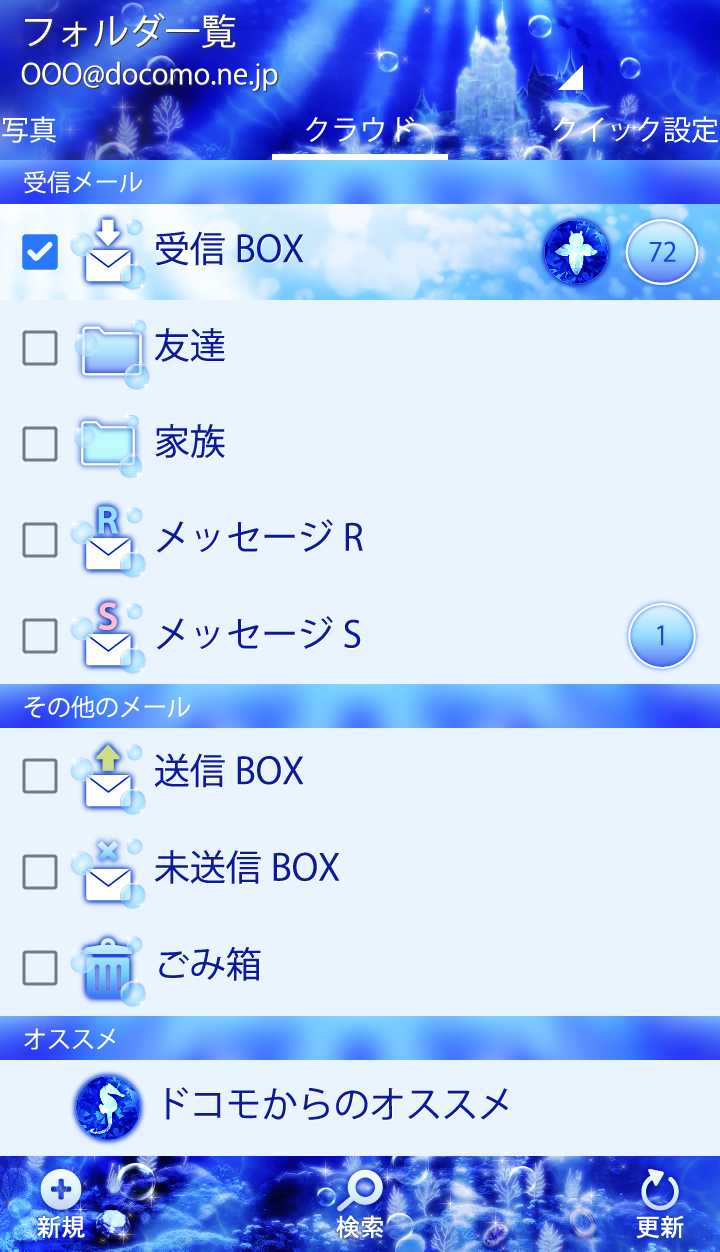Select the ごみ箱 checkbox
This screenshot has height=1252, width=720.
[40, 967]
